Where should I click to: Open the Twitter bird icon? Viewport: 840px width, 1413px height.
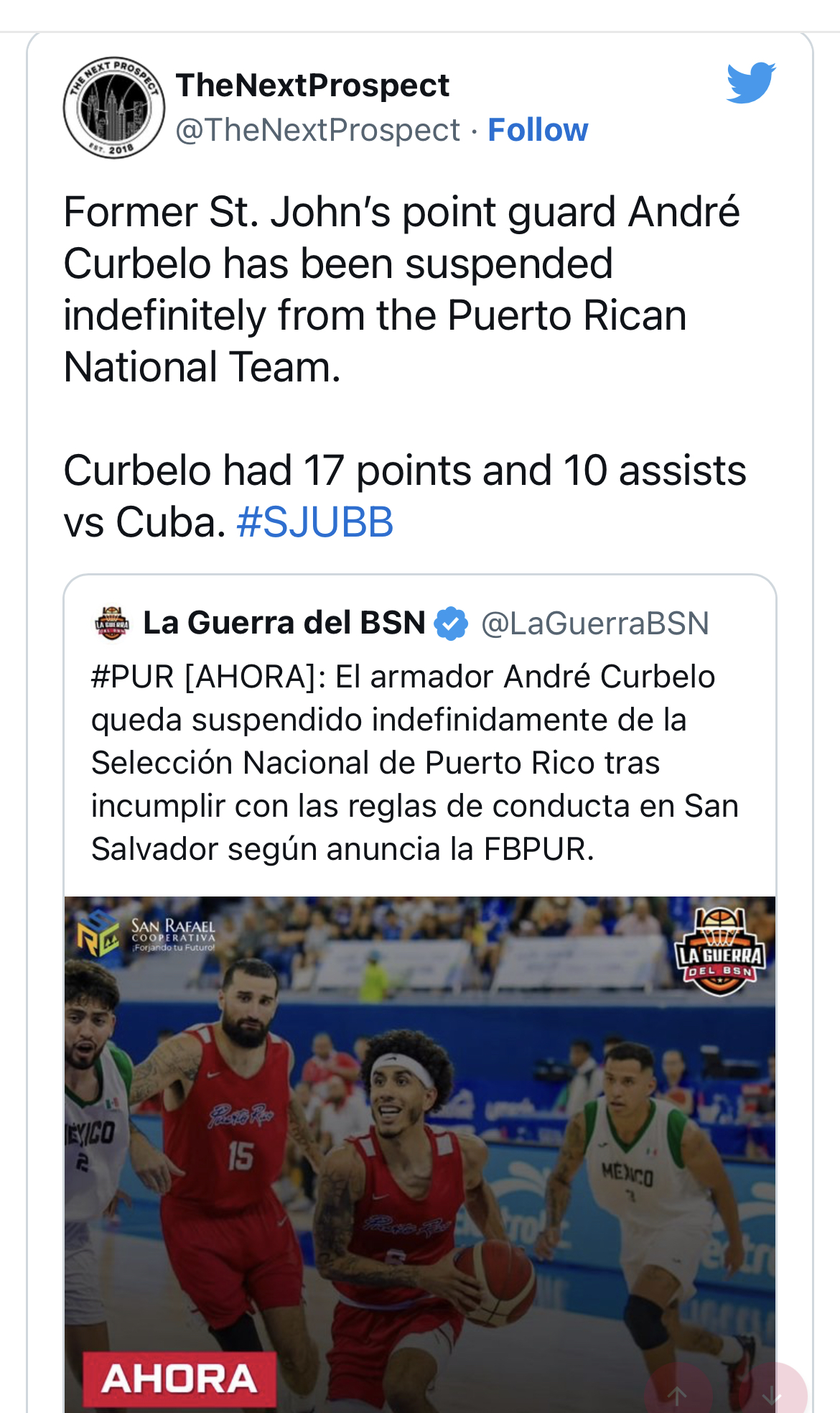pyautogui.click(x=750, y=83)
